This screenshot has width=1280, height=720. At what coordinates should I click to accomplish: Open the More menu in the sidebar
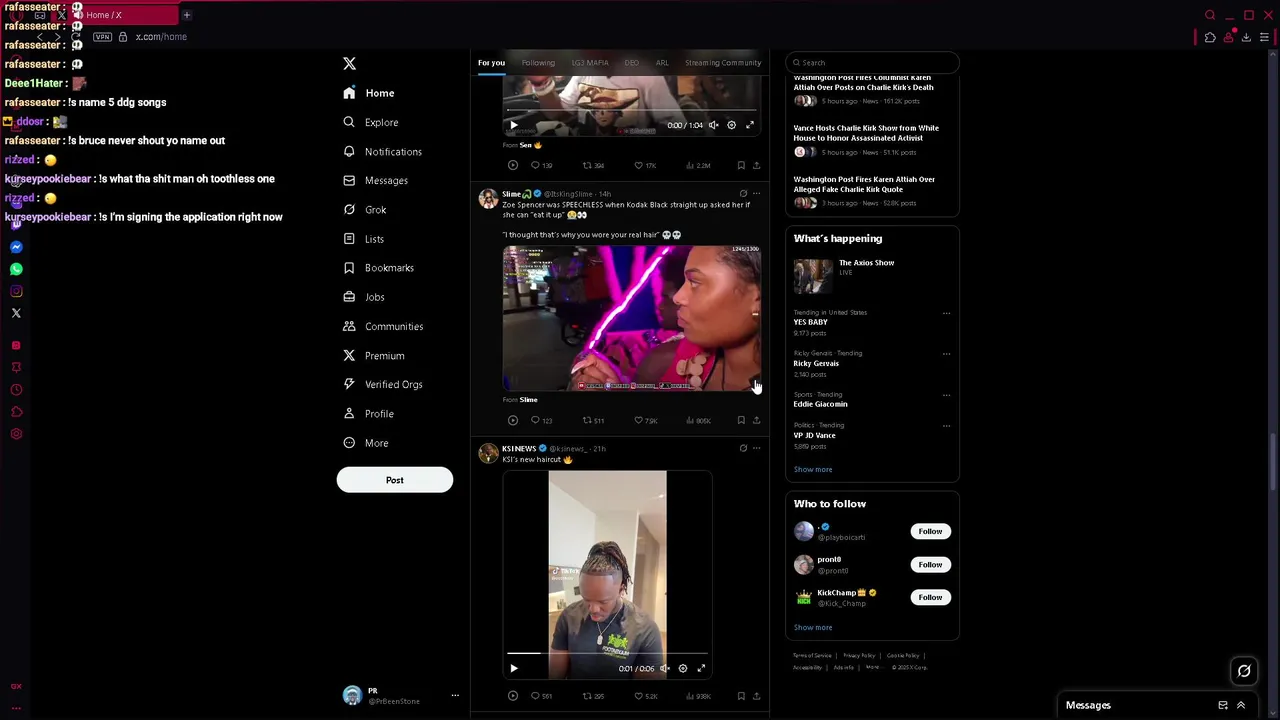(376, 443)
